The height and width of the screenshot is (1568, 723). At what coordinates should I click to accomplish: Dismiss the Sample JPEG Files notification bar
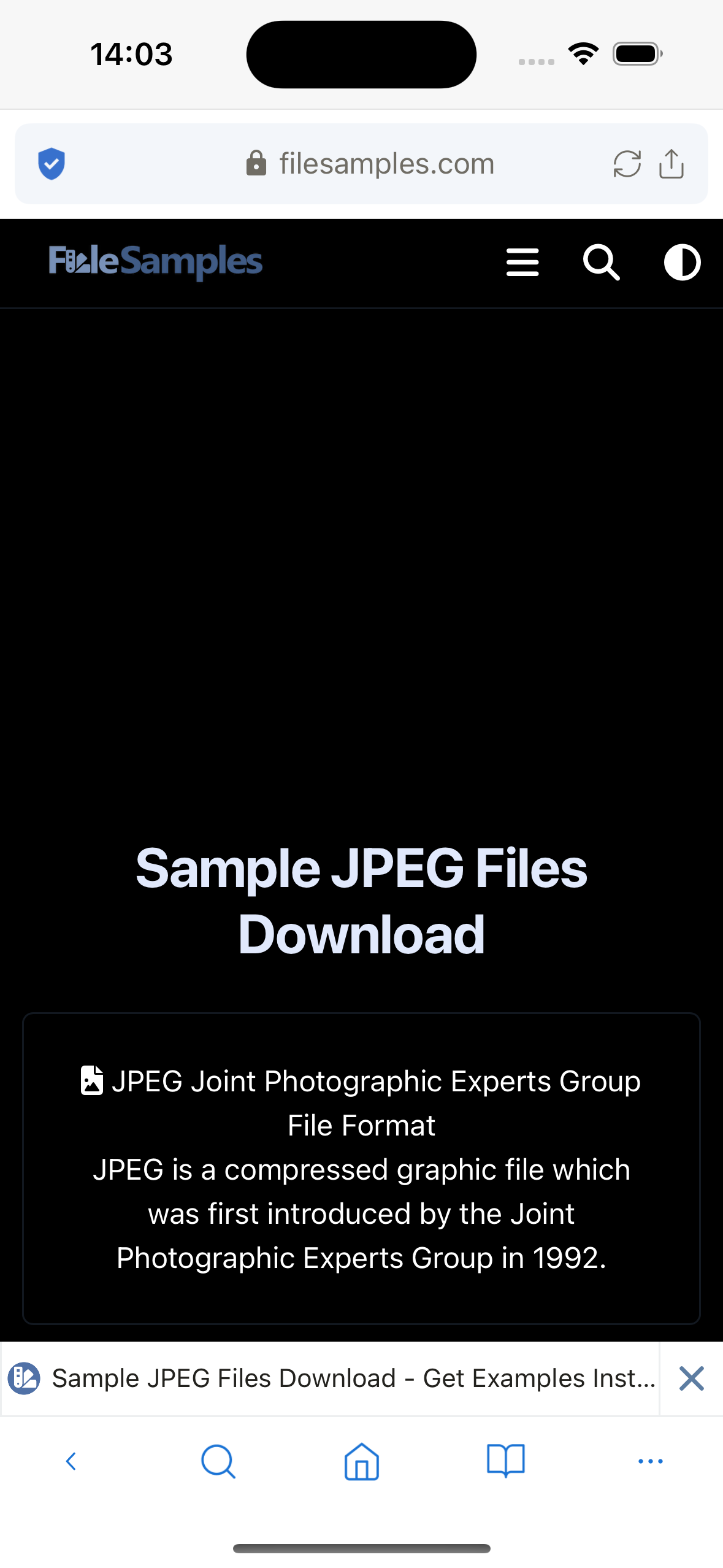691,1378
